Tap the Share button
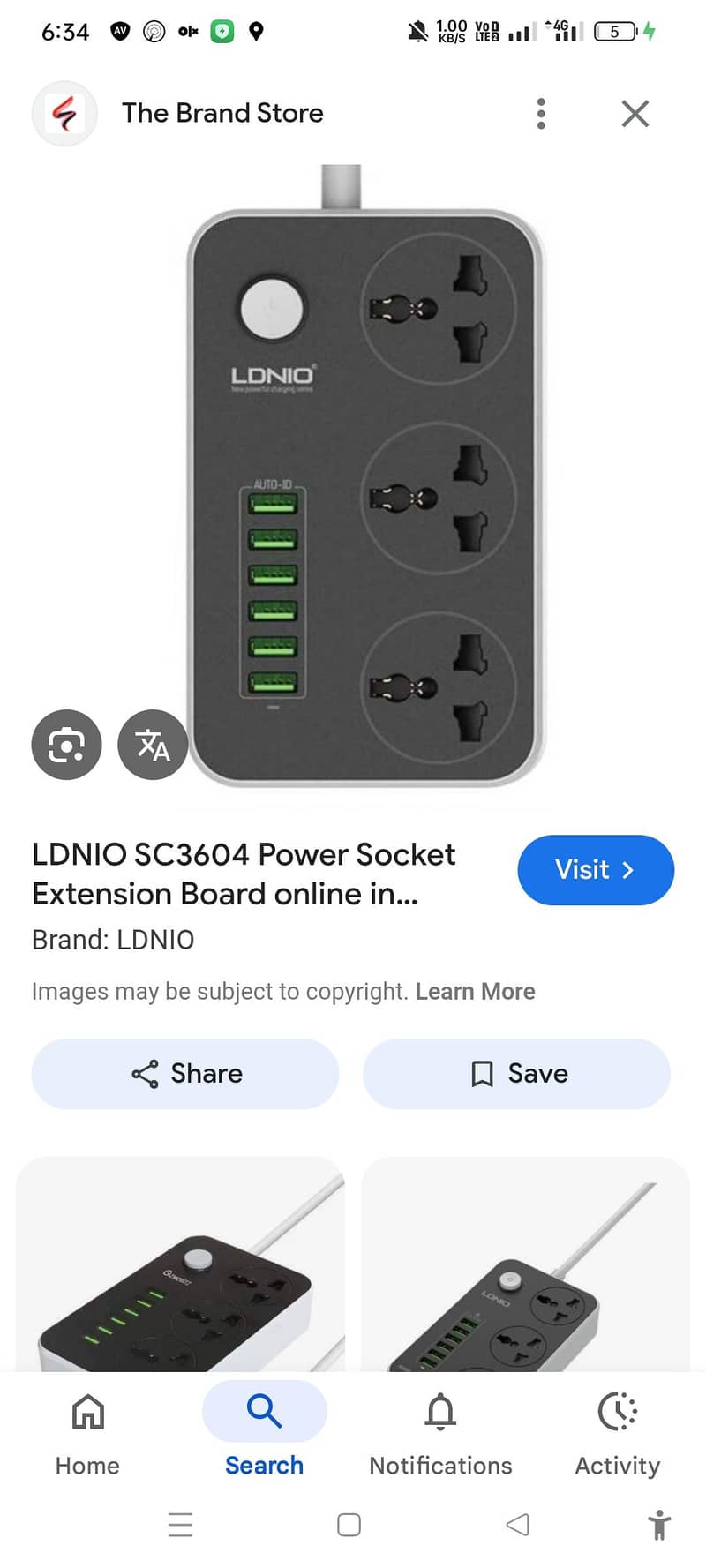This screenshot has width=706, height=1568. pos(184,1073)
